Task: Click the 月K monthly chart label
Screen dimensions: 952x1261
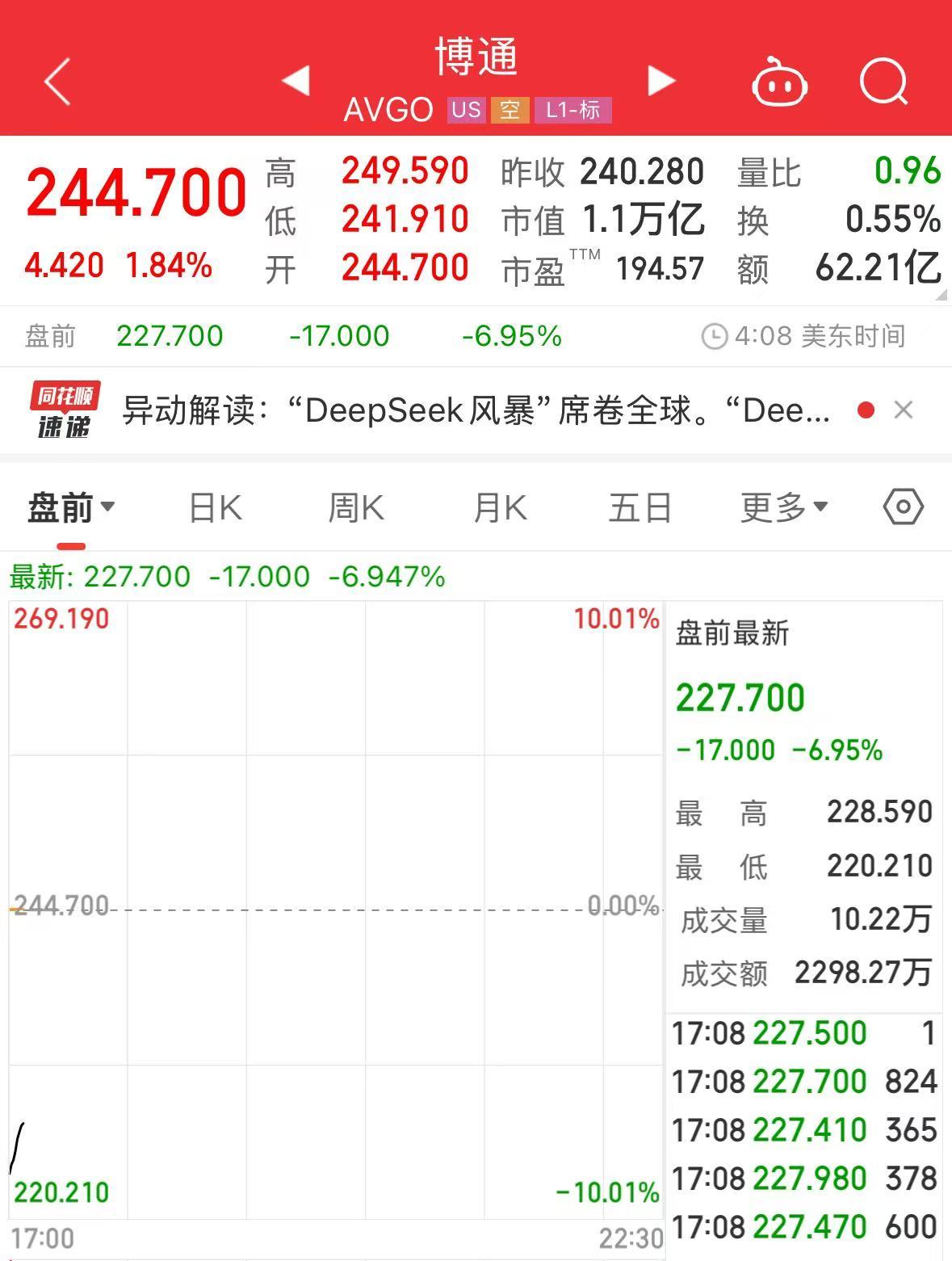Action: 498,507
